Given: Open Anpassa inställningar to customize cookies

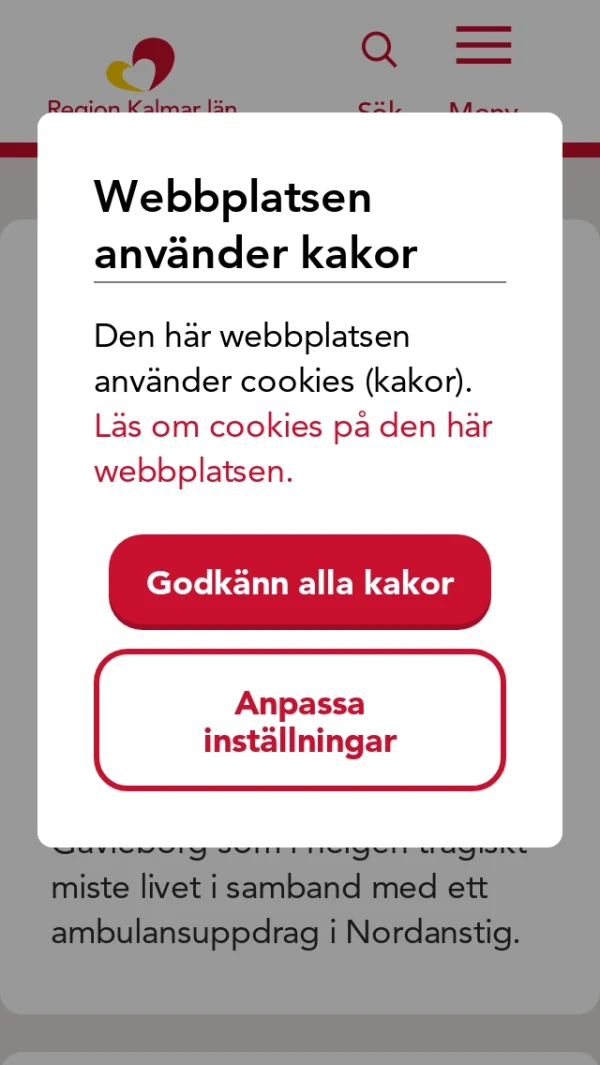Looking at the screenshot, I should coord(300,721).
